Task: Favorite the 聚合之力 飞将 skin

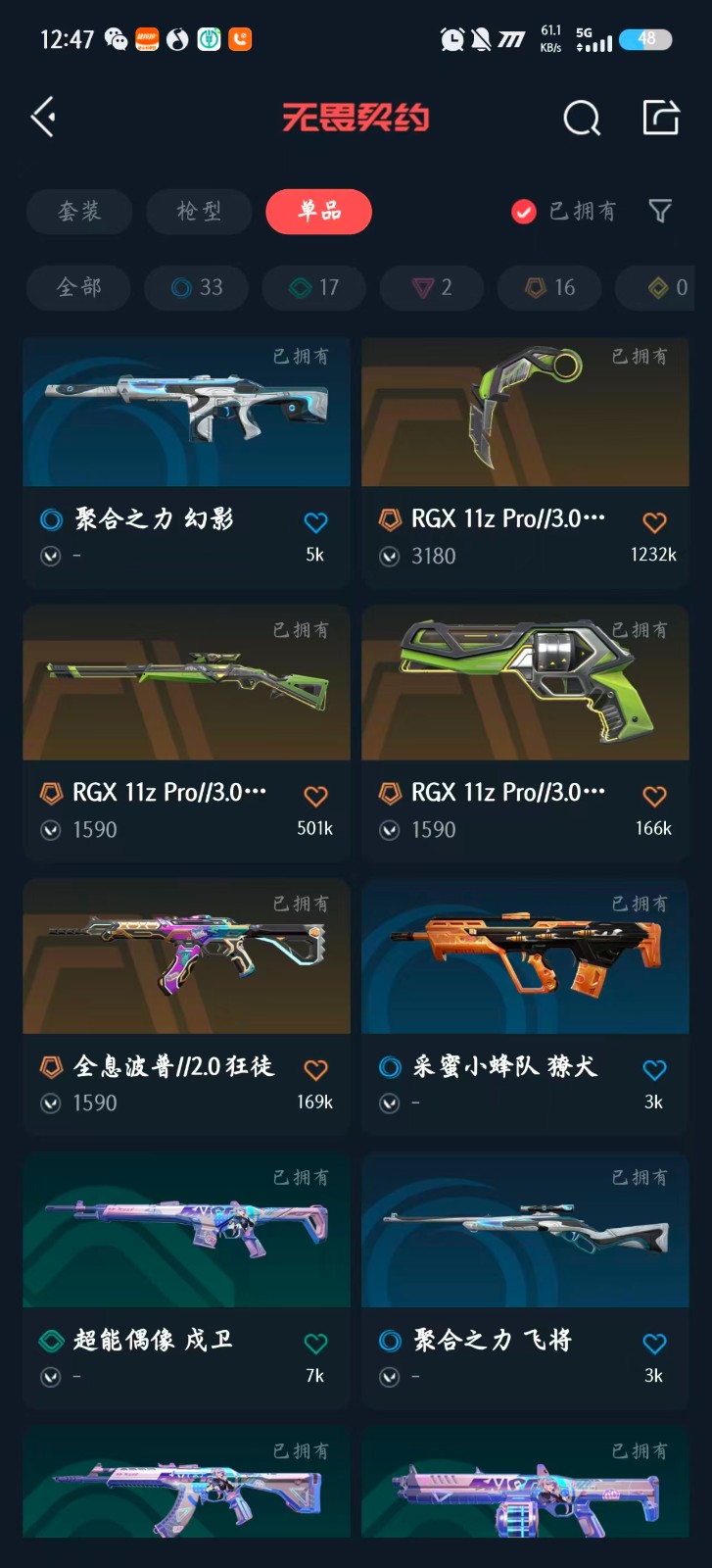Action: [x=654, y=1344]
